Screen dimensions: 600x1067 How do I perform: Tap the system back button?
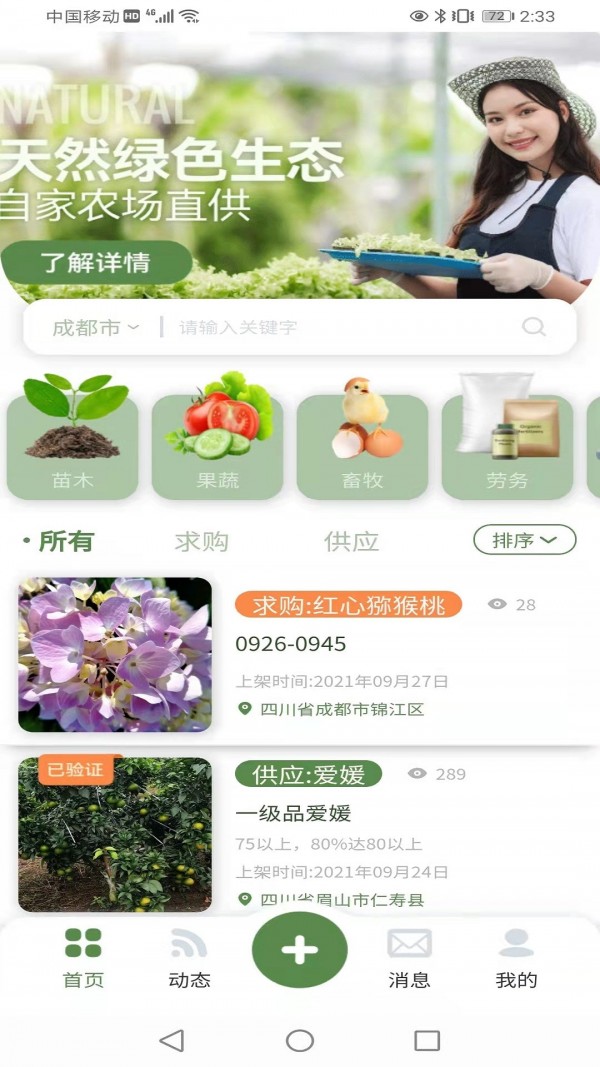coord(172,1040)
